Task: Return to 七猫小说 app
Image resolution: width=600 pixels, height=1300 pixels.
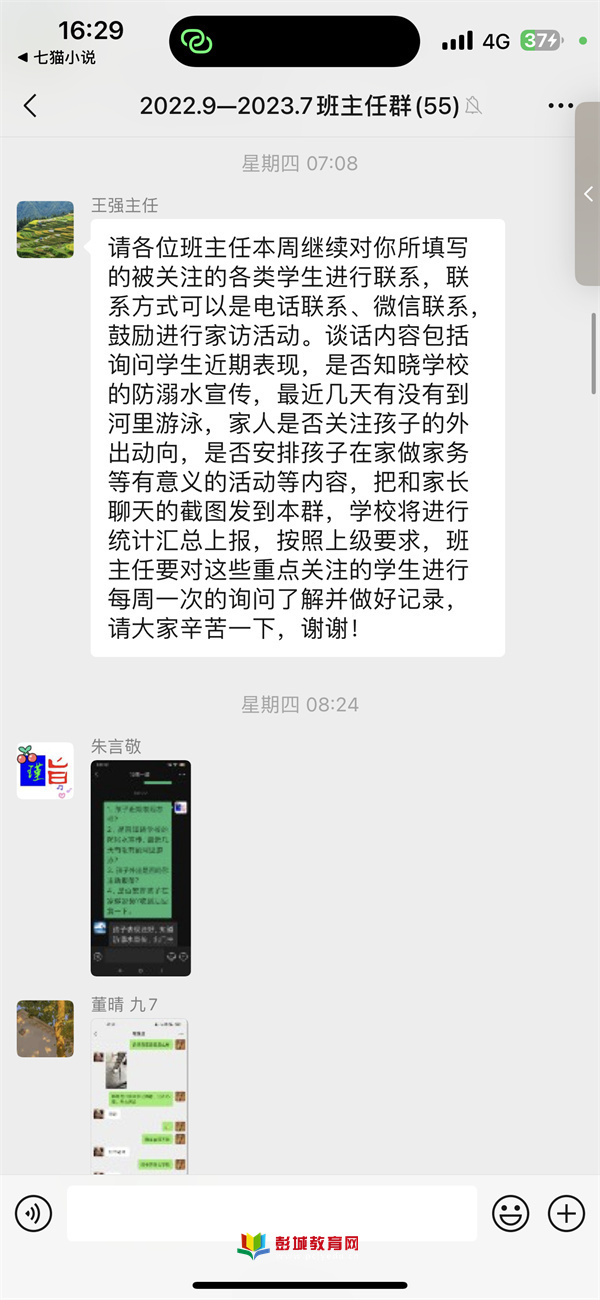Action: click(x=57, y=58)
